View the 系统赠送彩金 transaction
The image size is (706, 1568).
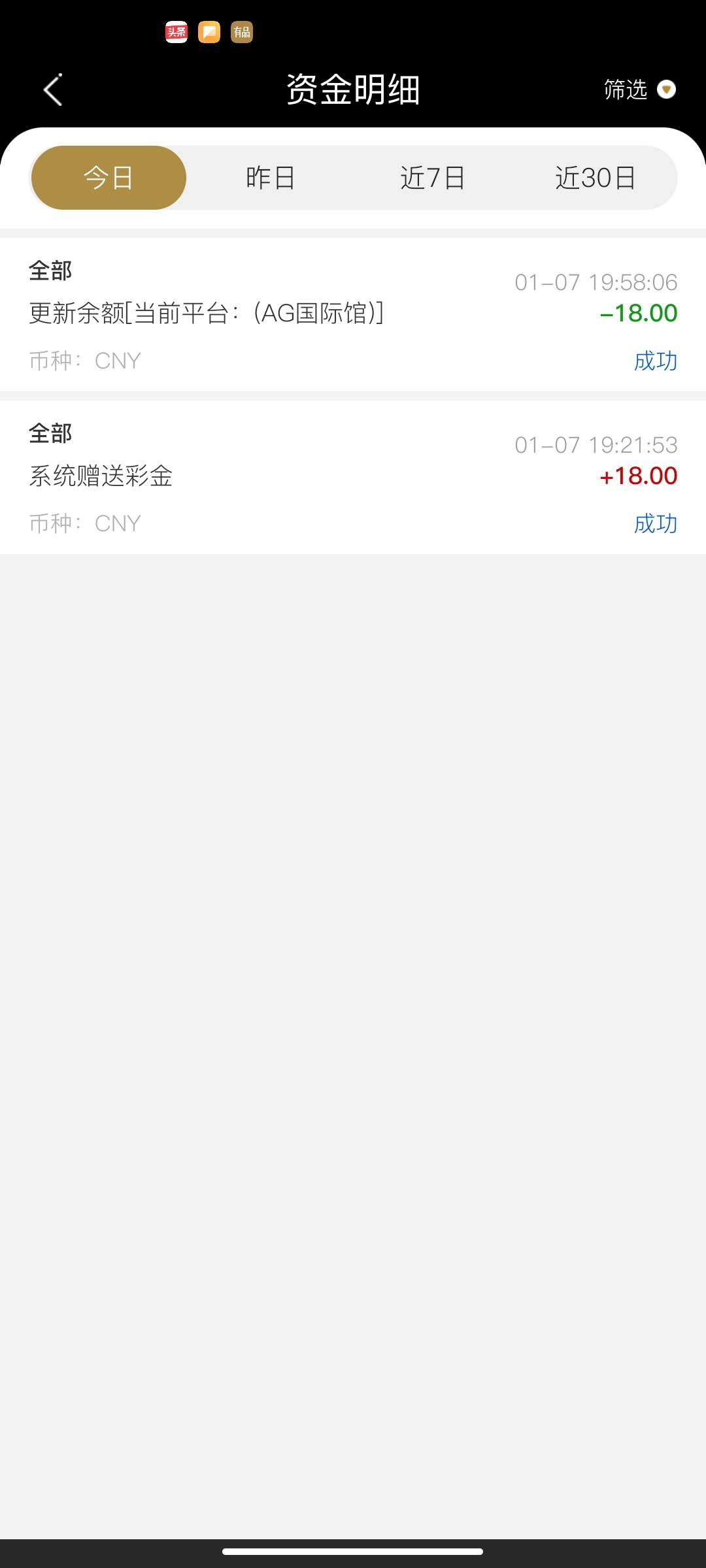point(353,477)
